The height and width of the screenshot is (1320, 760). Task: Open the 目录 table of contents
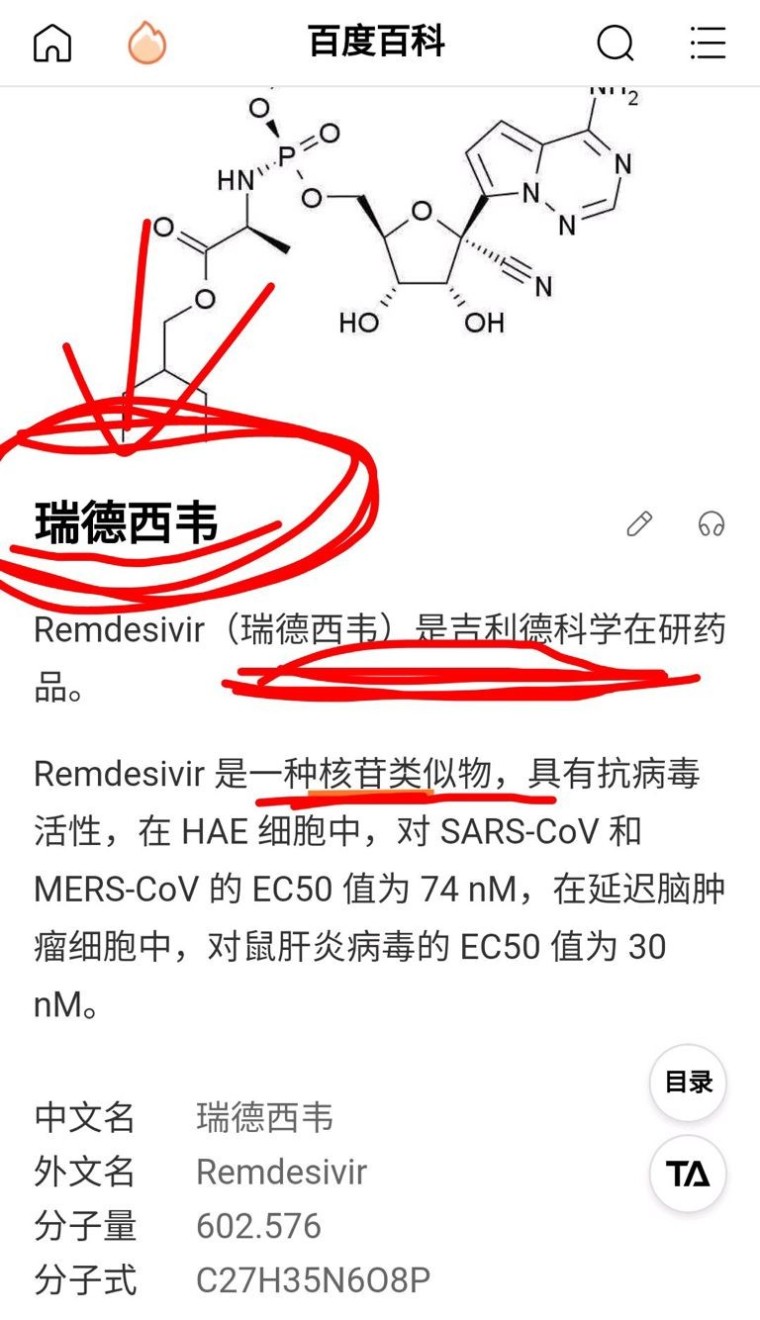(x=688, y=1082)
